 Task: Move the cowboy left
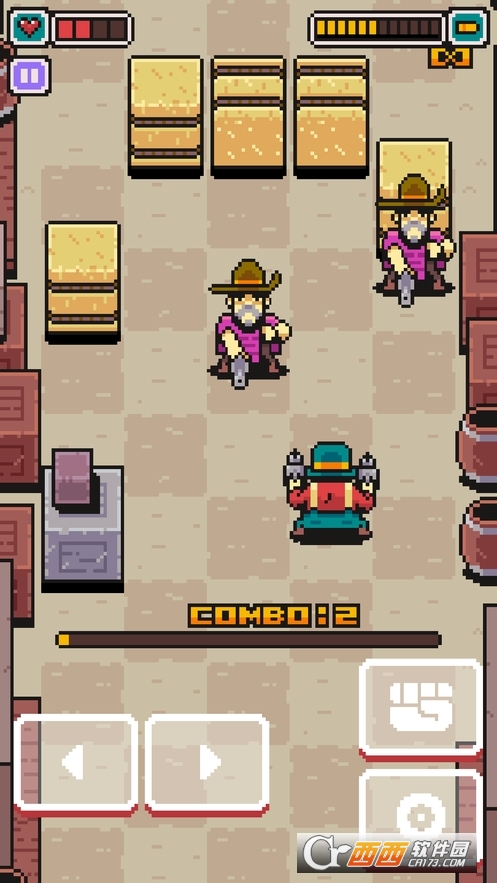point(76,764)
